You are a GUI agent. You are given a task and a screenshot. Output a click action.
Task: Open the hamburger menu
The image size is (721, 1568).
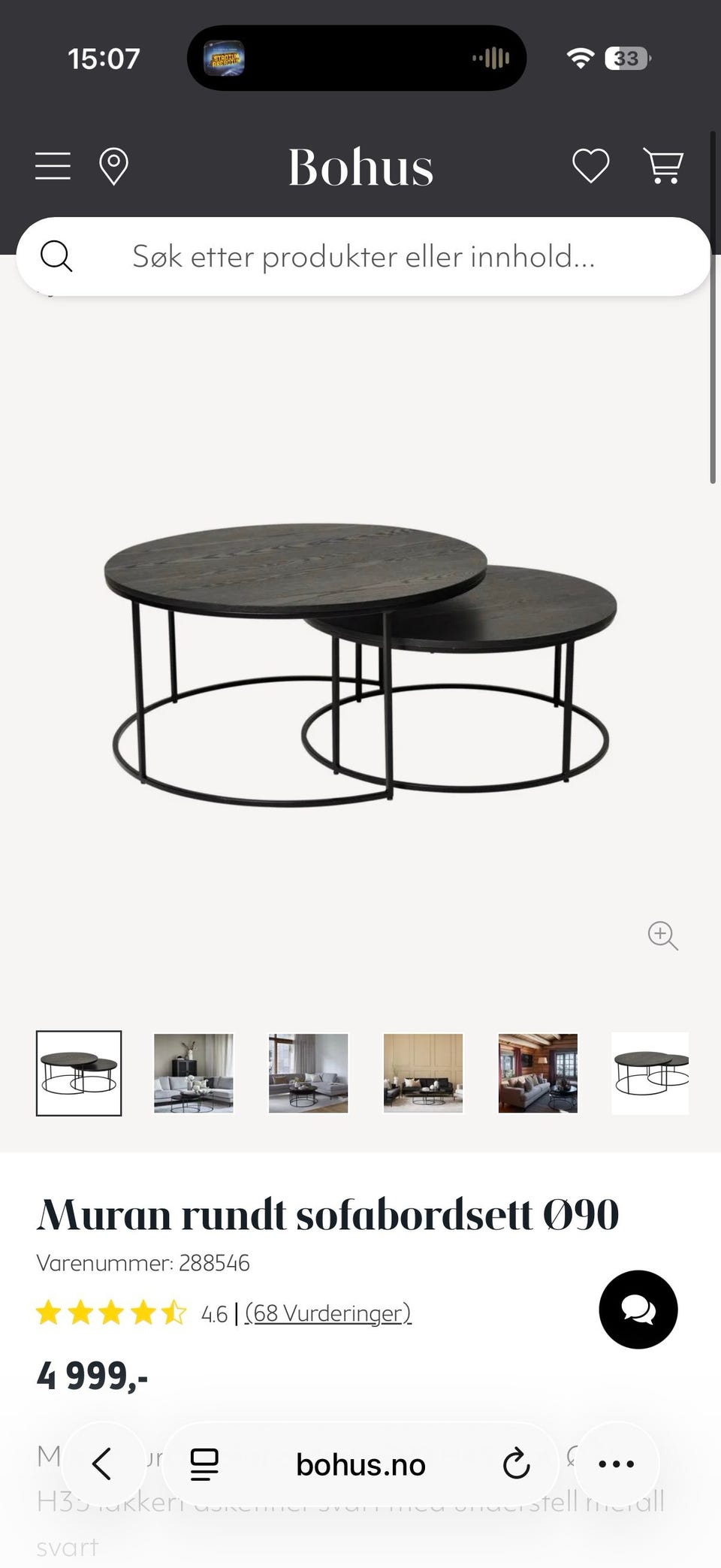[53, 166]
